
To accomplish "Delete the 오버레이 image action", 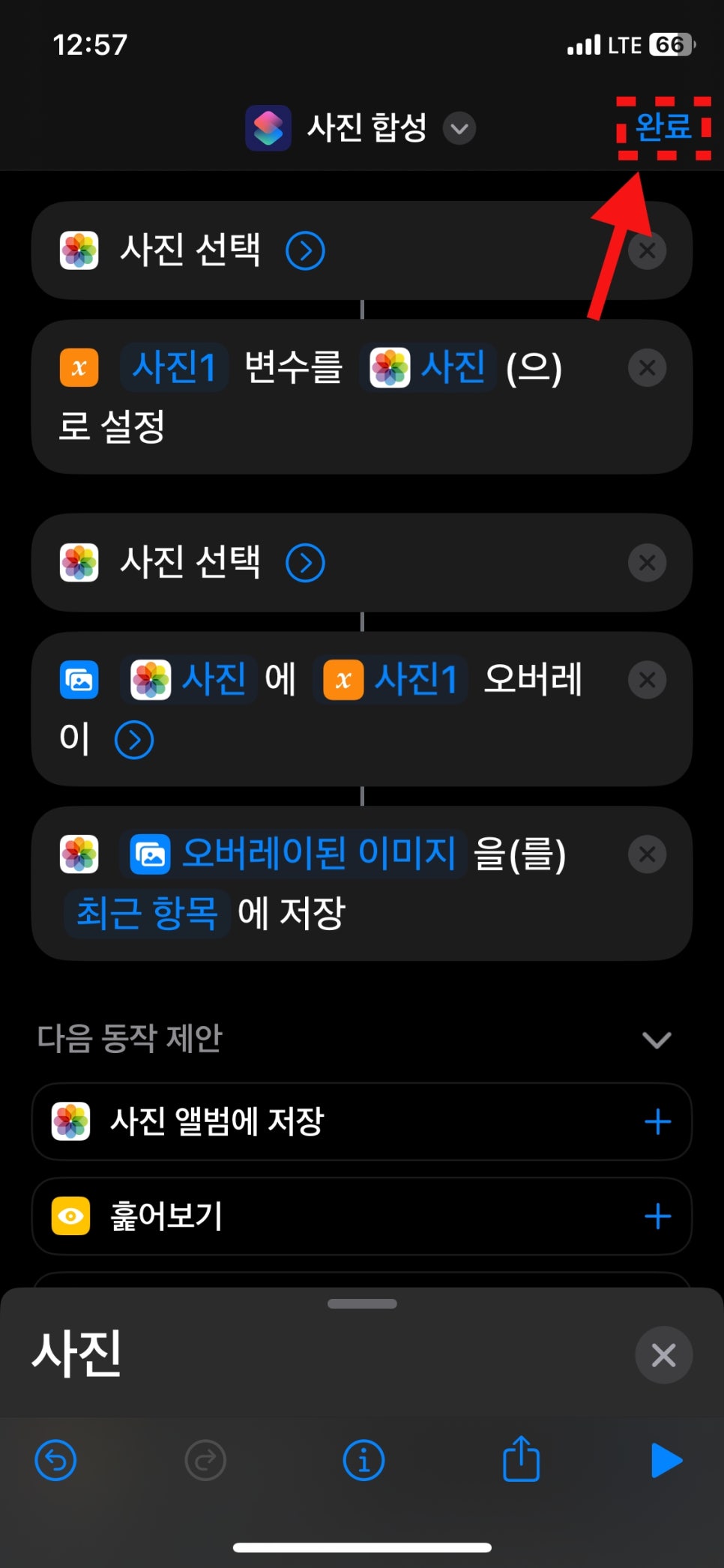I will pyautogui.click(x=647, y=680).
